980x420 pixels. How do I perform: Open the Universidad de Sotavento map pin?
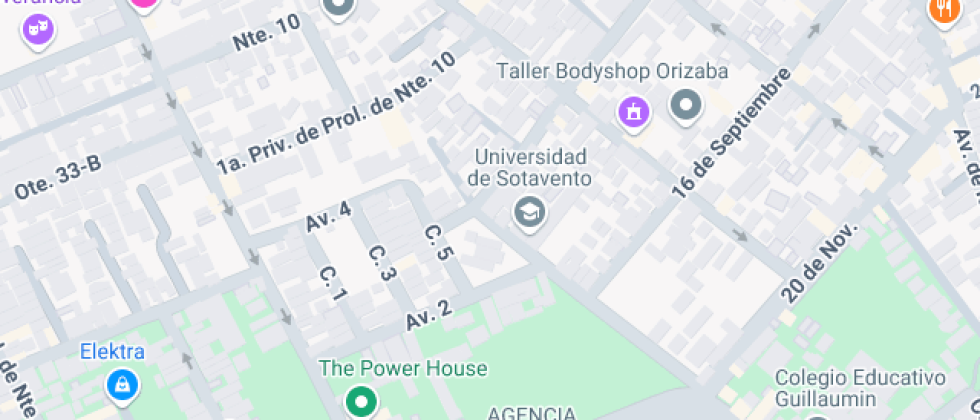click(x=529, y=212)
